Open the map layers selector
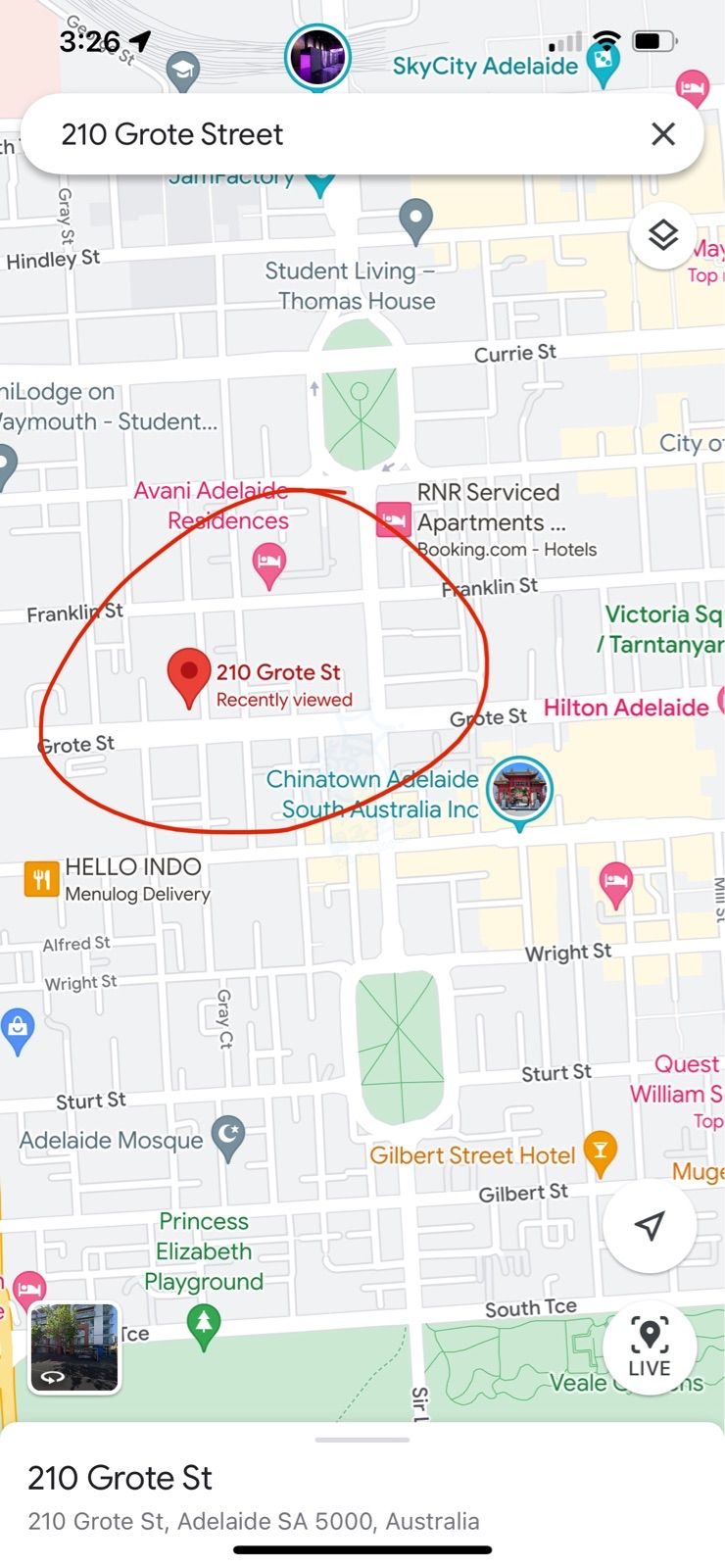Screen dimensions: 725x1568 (x=663, y=235)
